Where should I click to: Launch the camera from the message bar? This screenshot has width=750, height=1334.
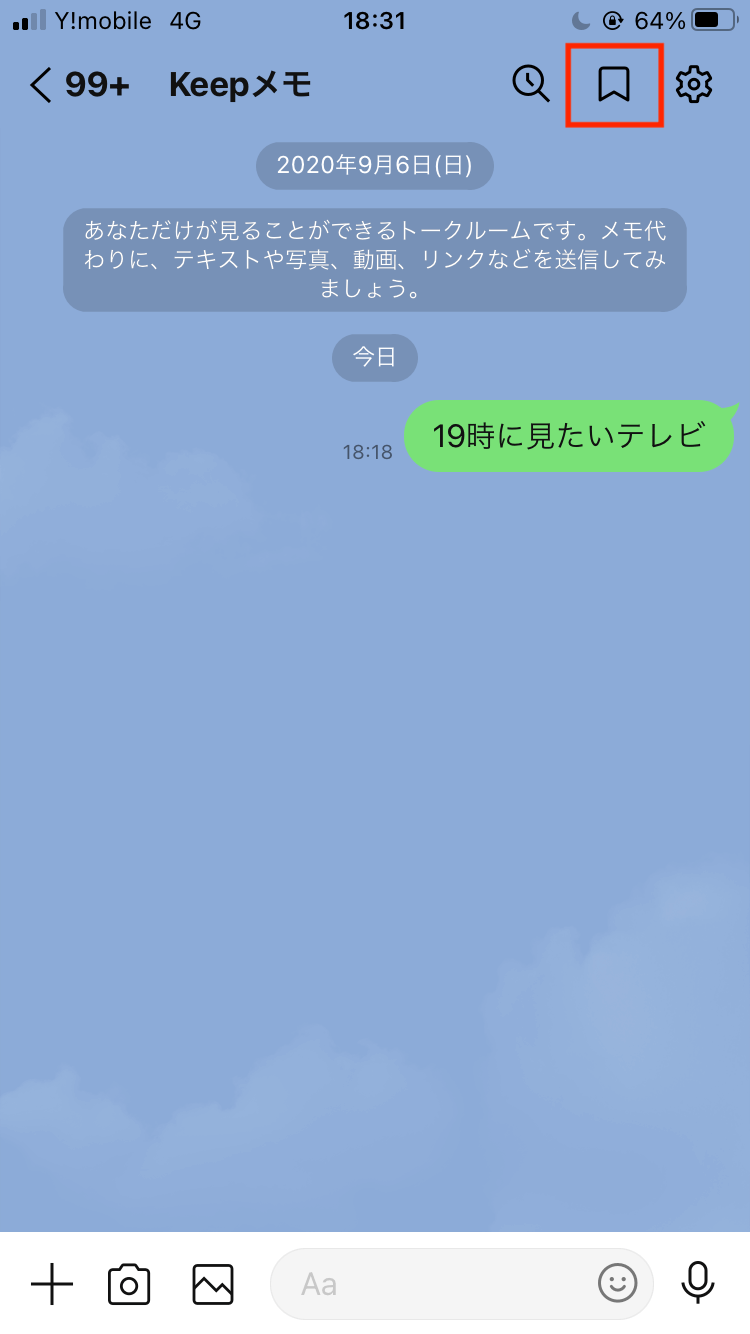129,1283
